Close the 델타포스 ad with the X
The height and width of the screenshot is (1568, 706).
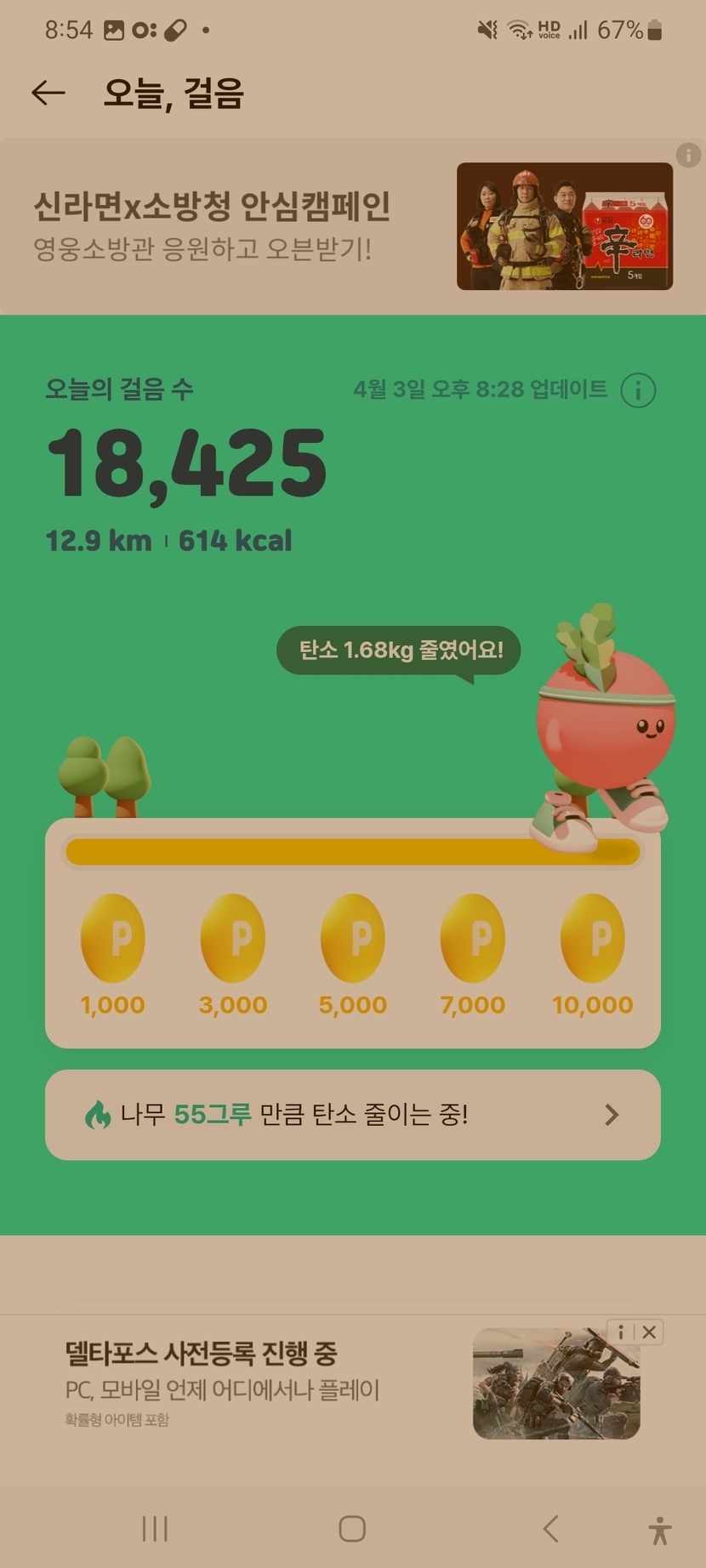[649, 1332]
